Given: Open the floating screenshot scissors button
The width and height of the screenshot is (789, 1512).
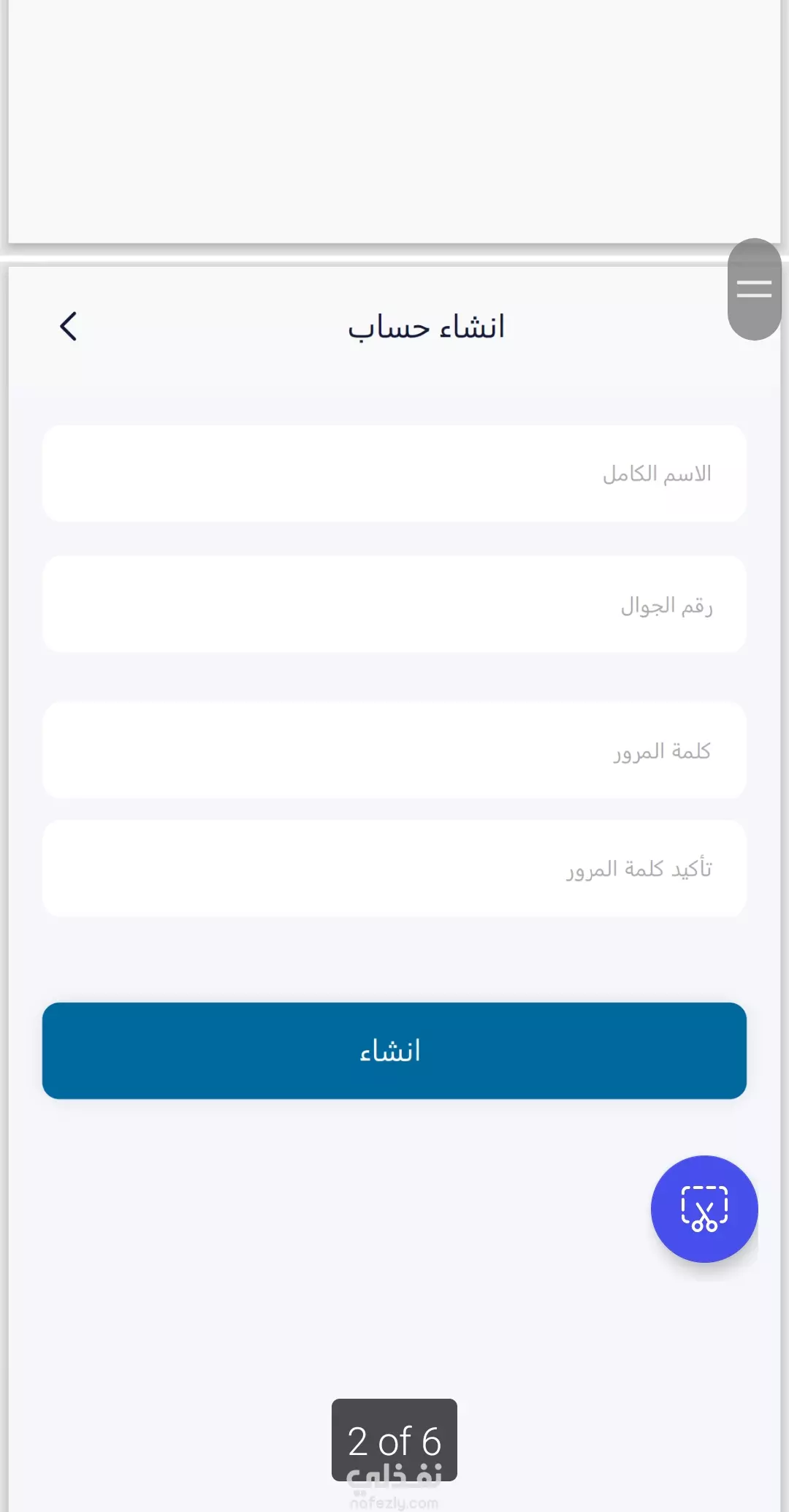Looking at the screenshot, I should [x=704, y=1209].
